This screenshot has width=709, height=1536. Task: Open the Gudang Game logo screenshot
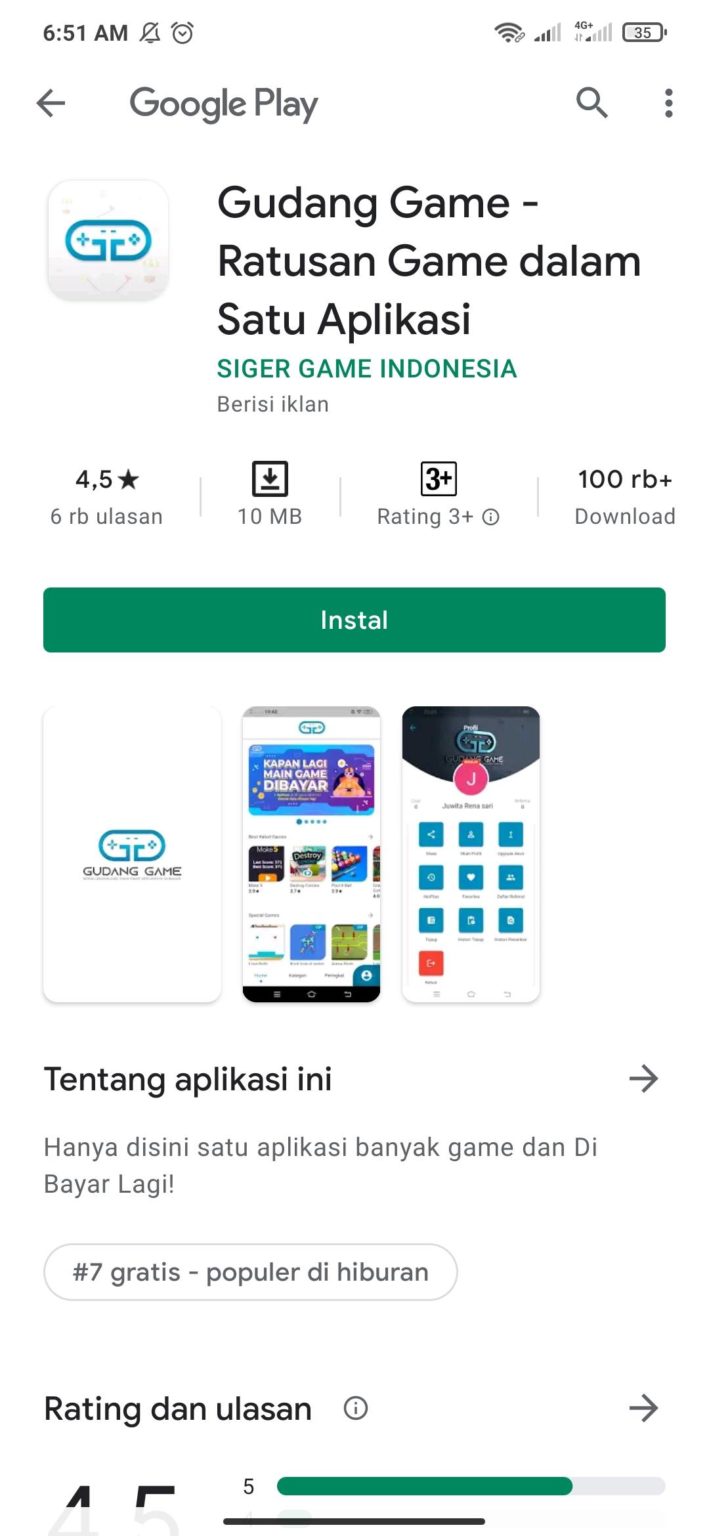point(132,854)
